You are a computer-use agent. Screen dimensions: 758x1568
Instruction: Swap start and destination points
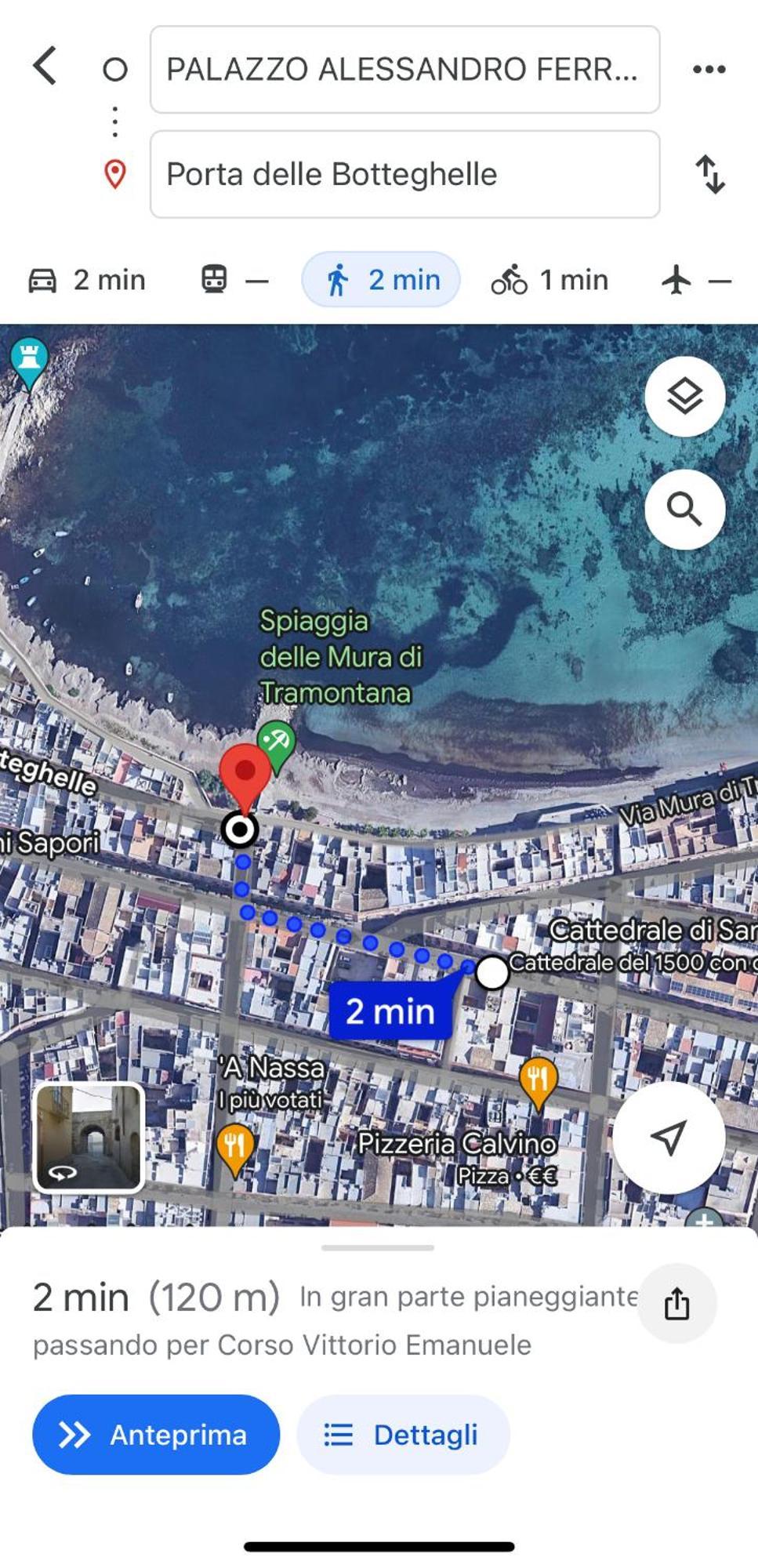coord(710,174)
